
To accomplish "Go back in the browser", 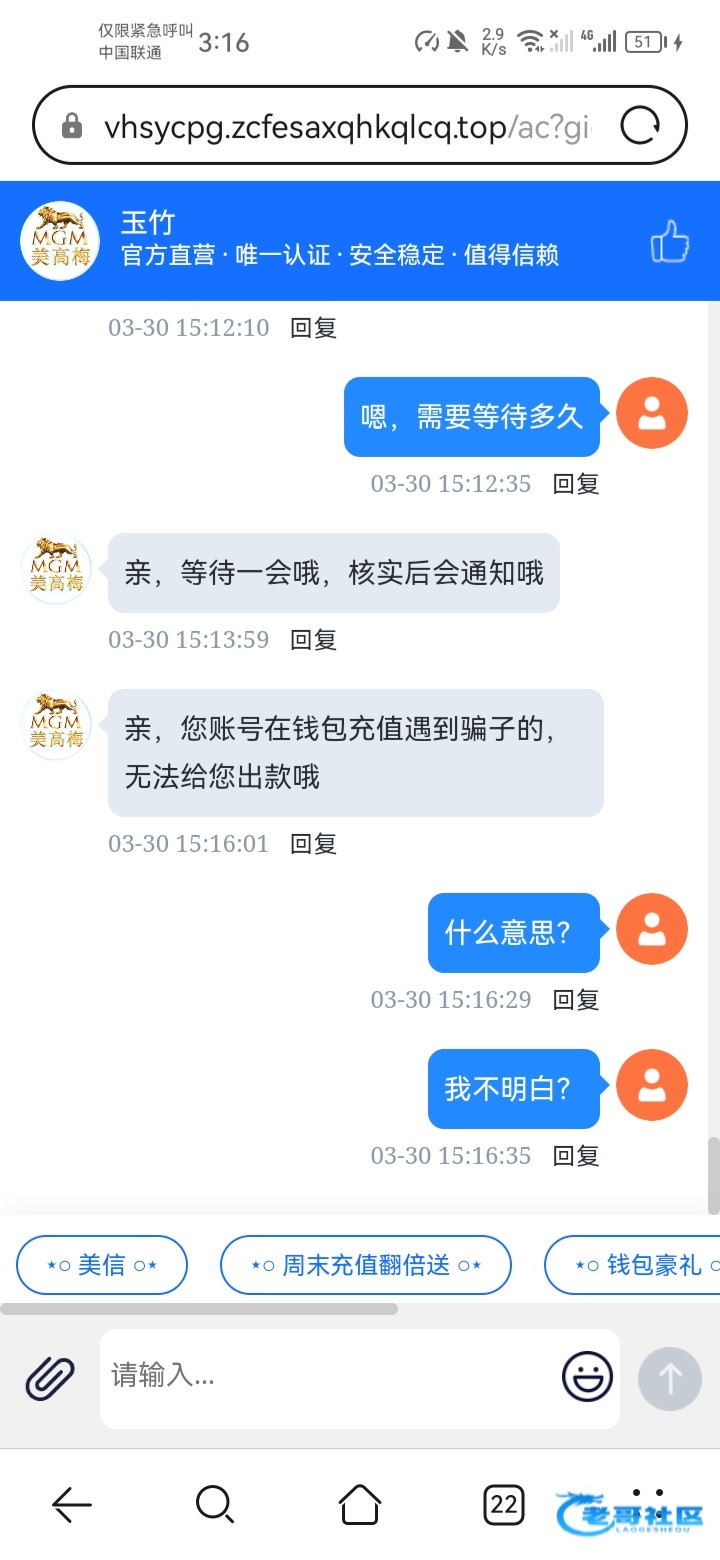I will [x=72, y=1504].
